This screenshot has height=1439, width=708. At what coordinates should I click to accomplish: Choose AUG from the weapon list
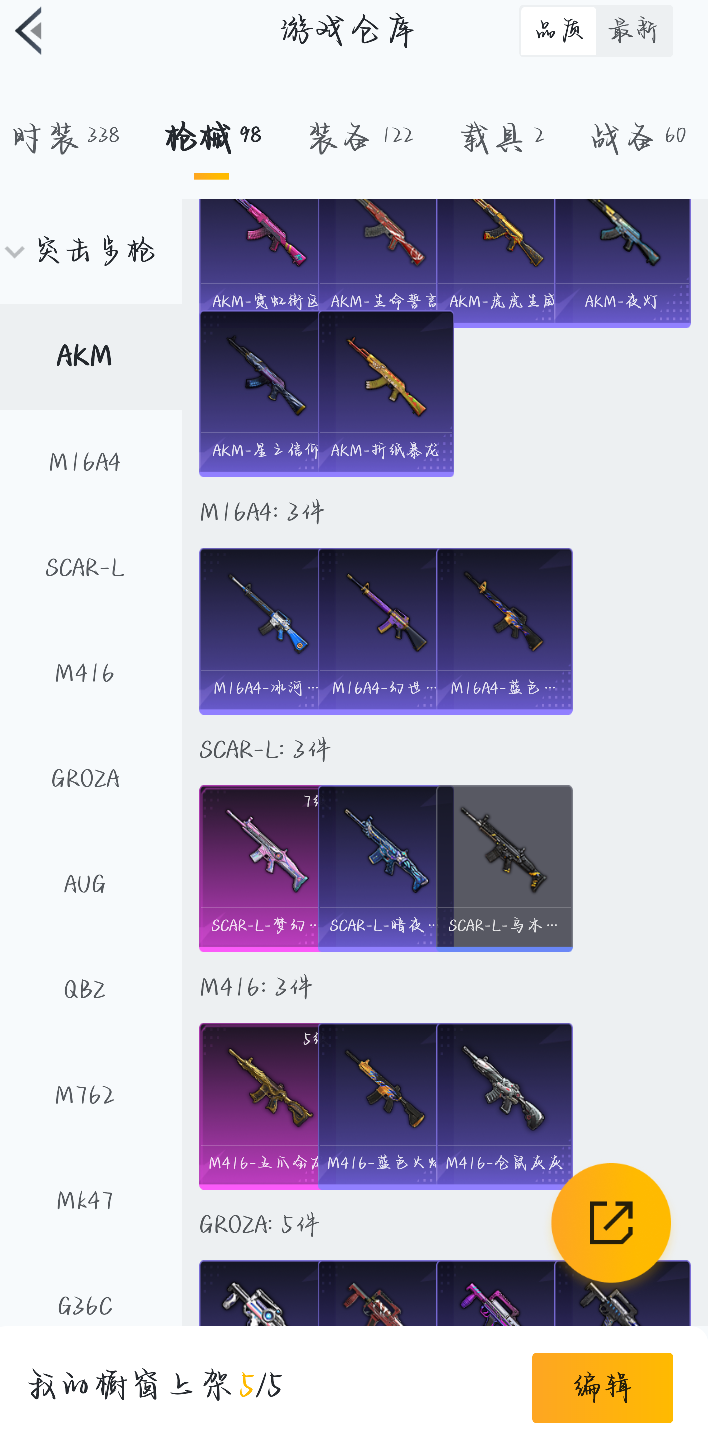[x=85, y=884]
